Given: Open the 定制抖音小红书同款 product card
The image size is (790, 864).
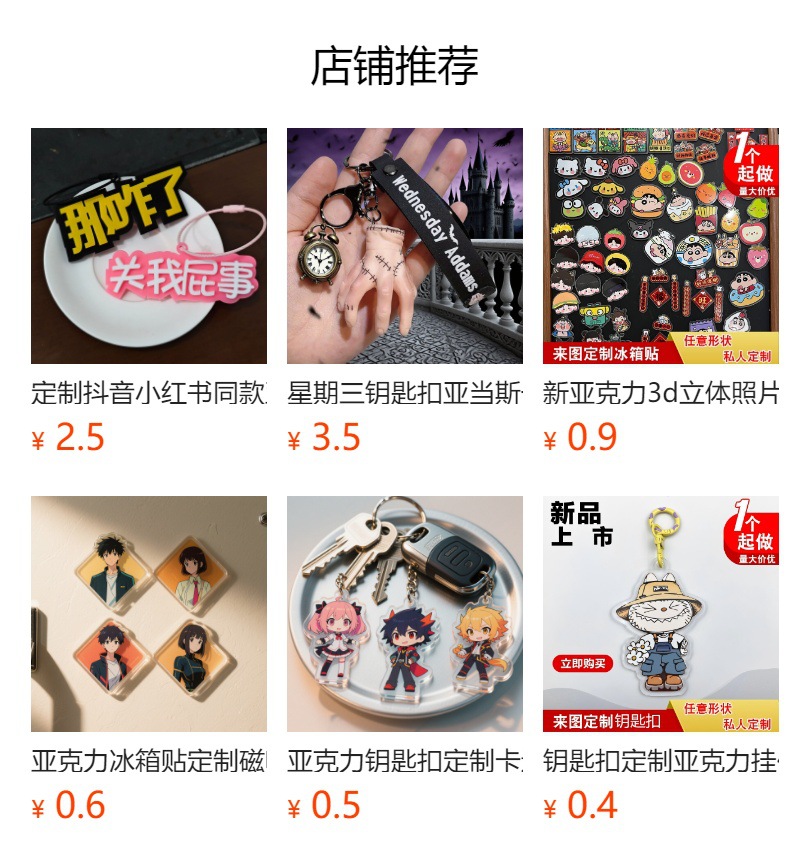Looking at the screenshot, I should click(148, 246).
